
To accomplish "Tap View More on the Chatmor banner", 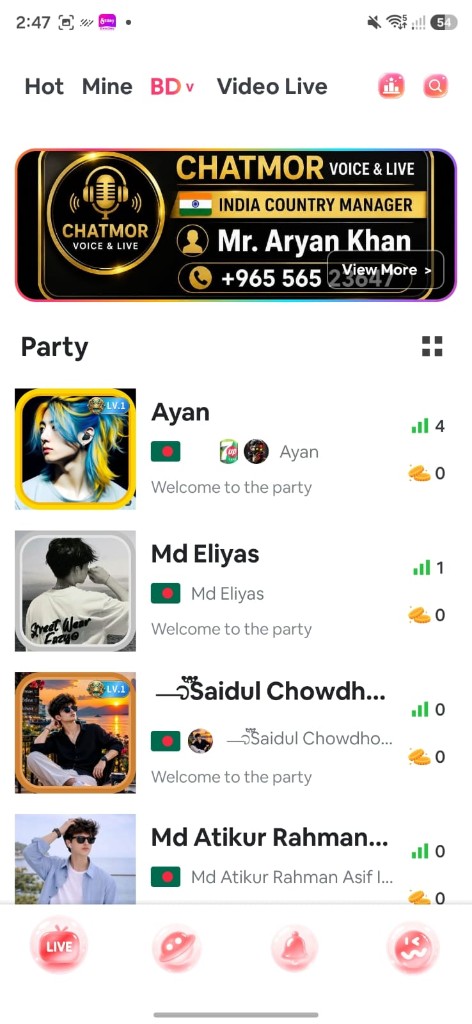I will pos(386,270).
